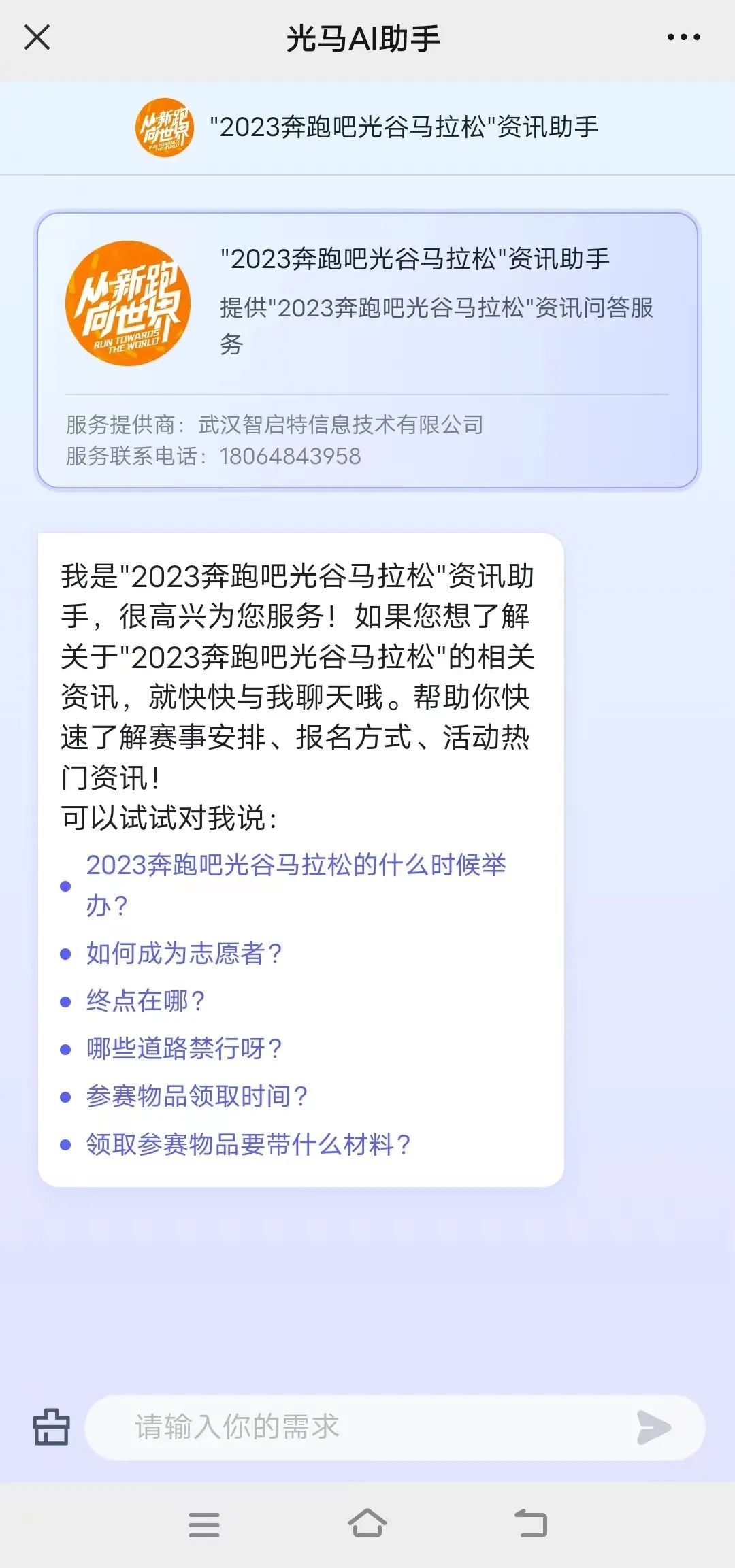735x1568 pixels.
Task: Select 领取参赛物品要带什么材料 question
Action: (248, 1144)
